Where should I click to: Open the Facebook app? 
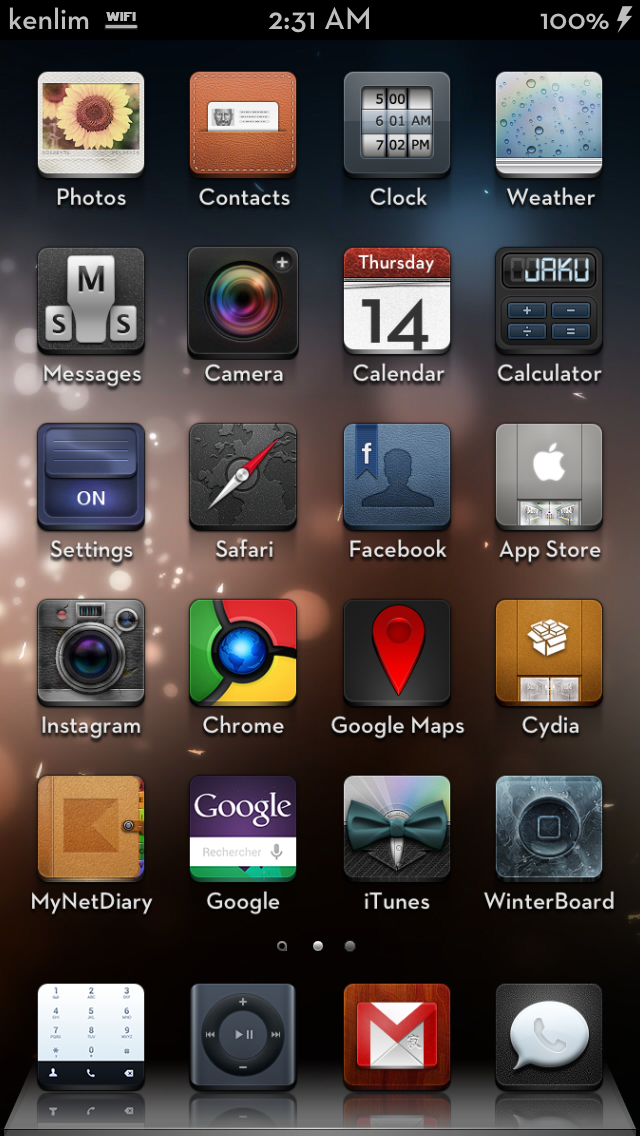click(397, 476)
